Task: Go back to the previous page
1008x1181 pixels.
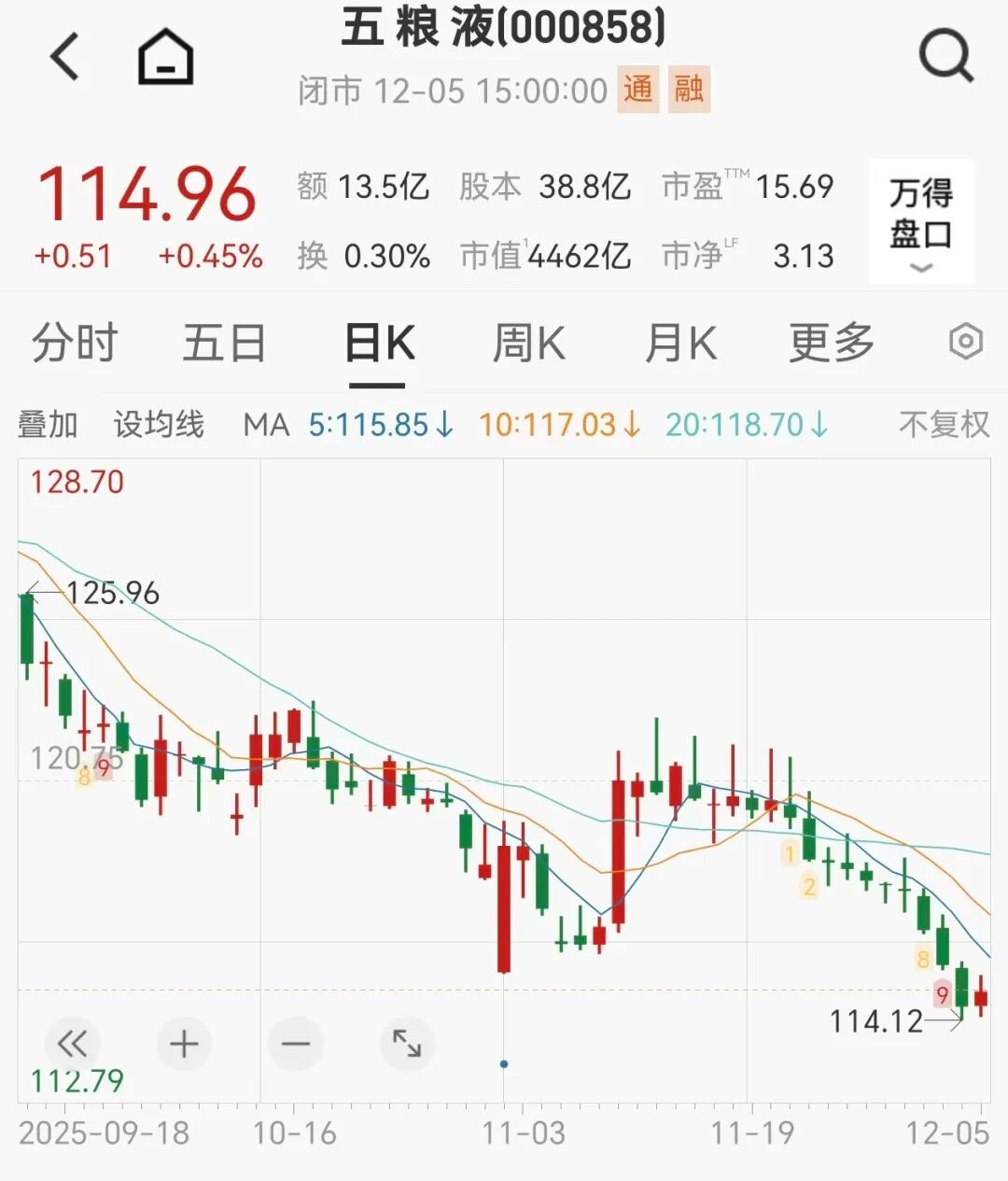Action: coord(65,57)
